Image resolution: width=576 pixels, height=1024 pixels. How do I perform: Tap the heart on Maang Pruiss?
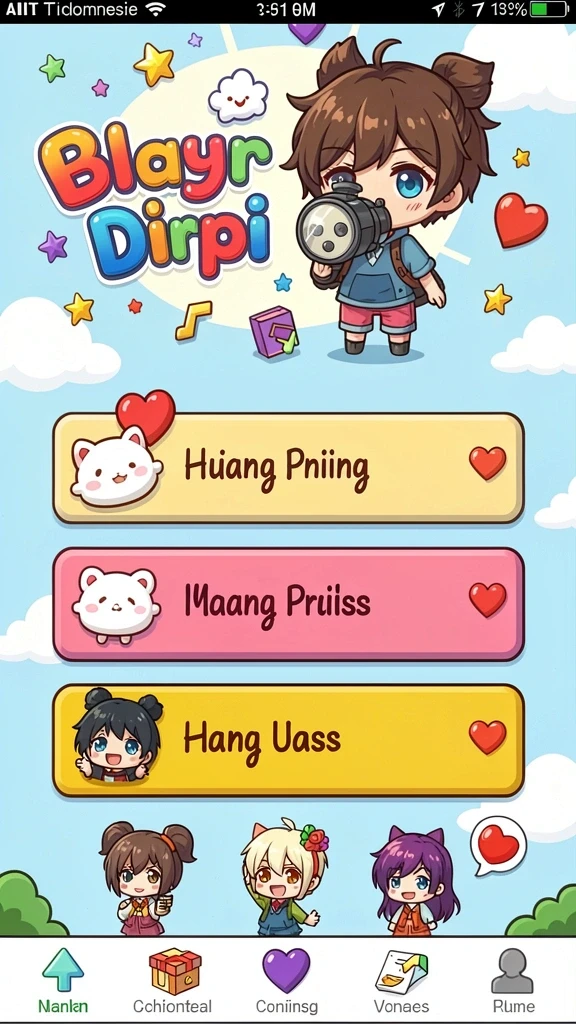pos(488,600)
